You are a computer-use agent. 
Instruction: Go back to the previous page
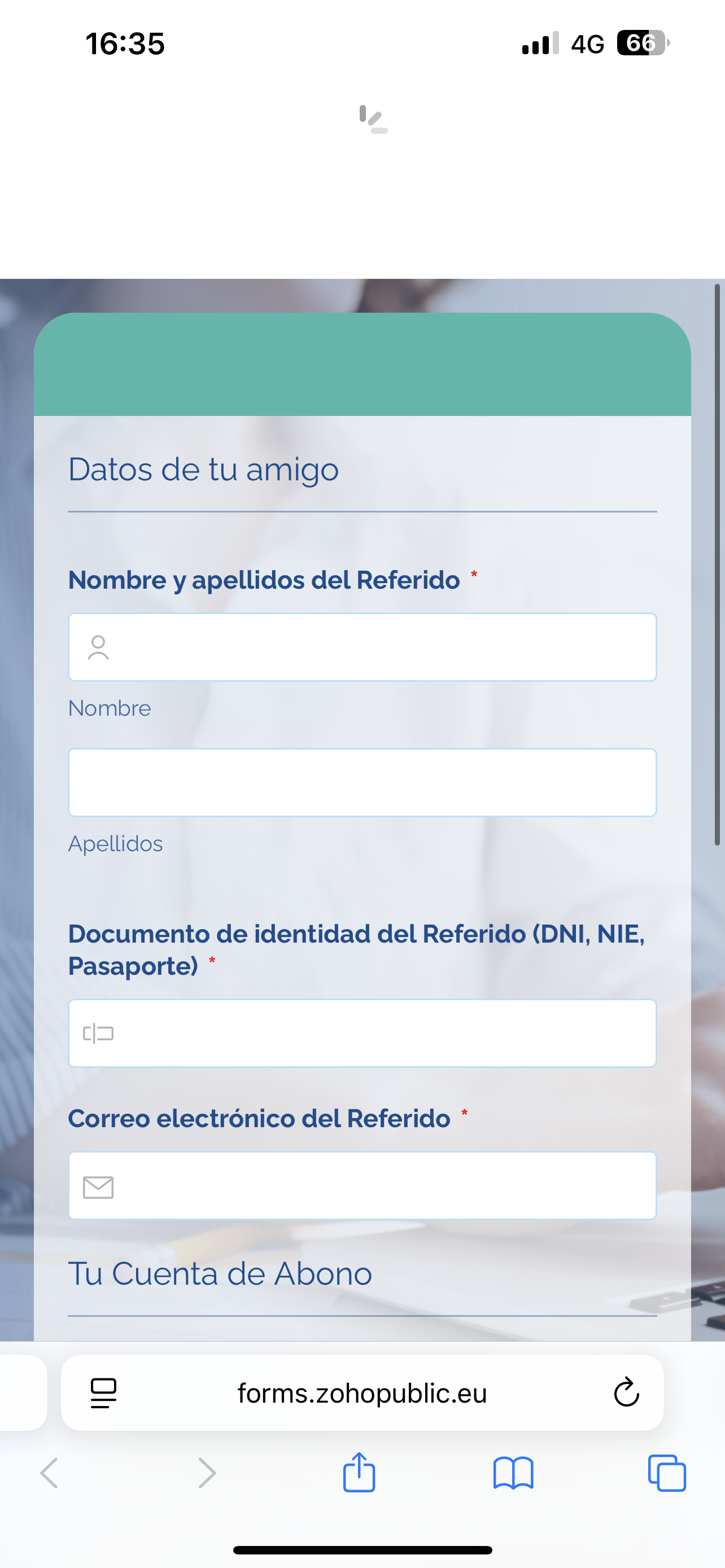49,1474
